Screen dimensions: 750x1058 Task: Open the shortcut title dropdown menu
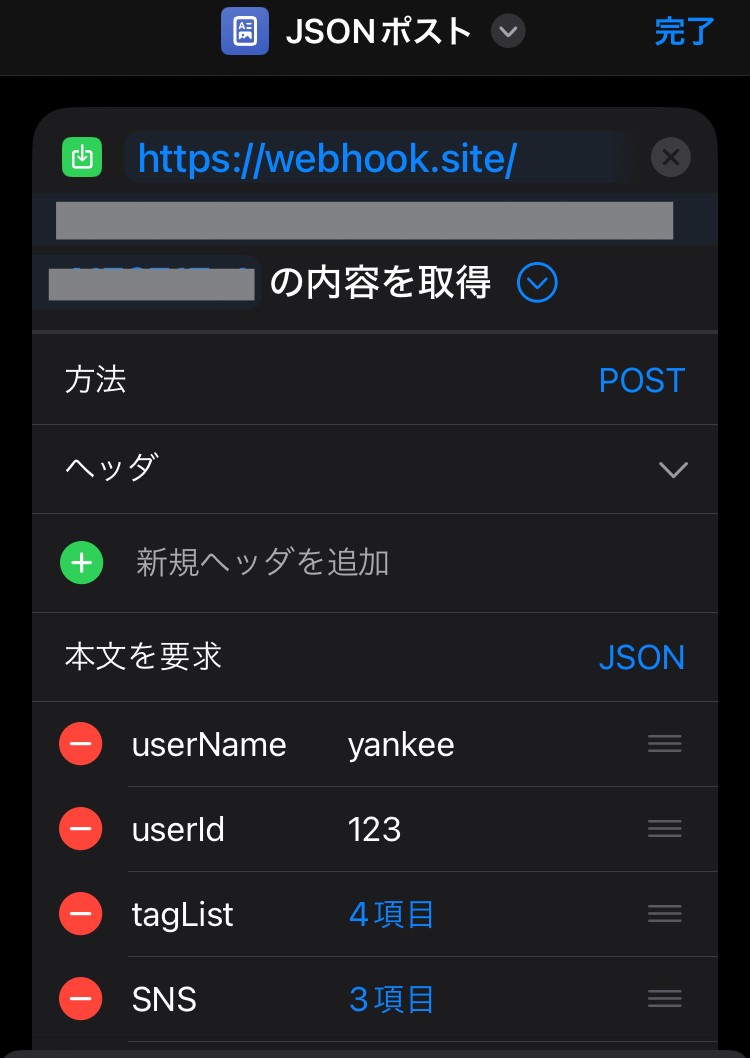pyautogui.click(x=508, y=31)
